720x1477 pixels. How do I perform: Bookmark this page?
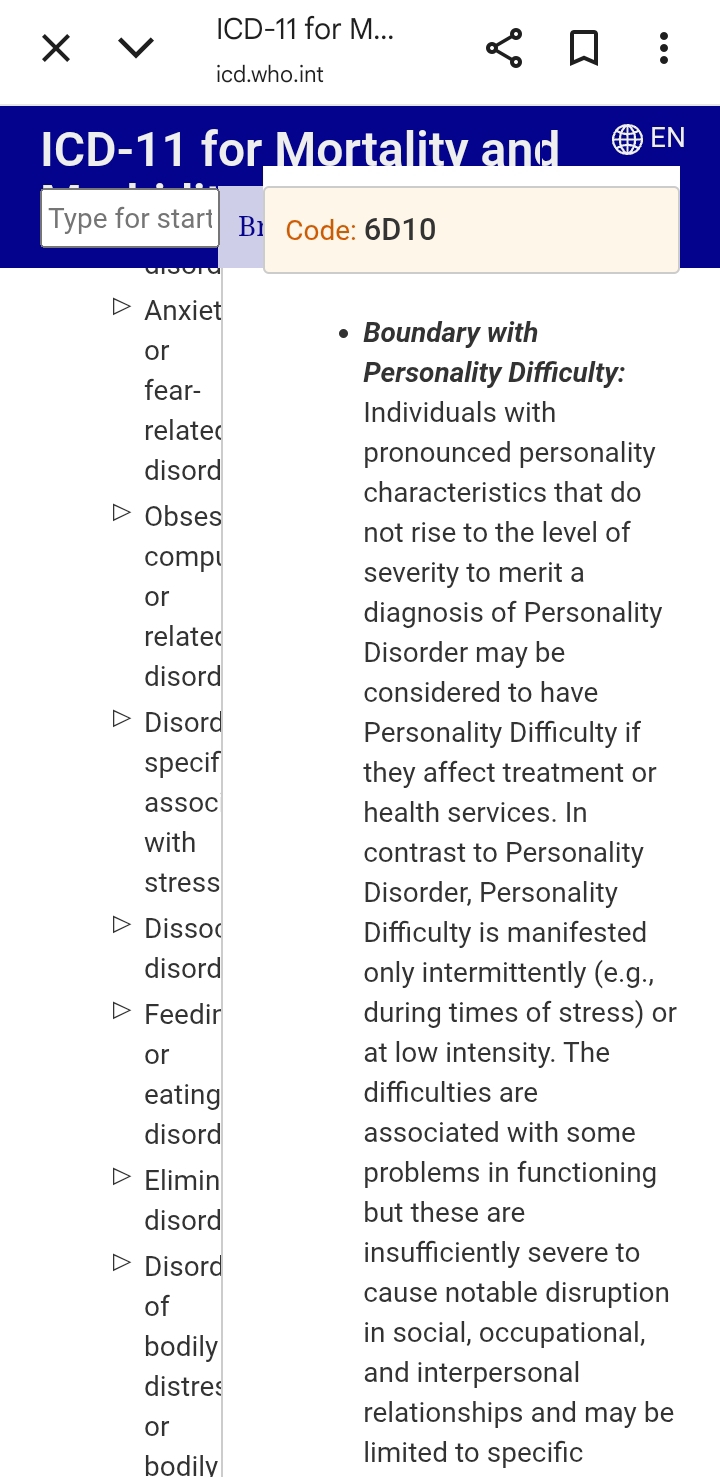tap(584, 48)
